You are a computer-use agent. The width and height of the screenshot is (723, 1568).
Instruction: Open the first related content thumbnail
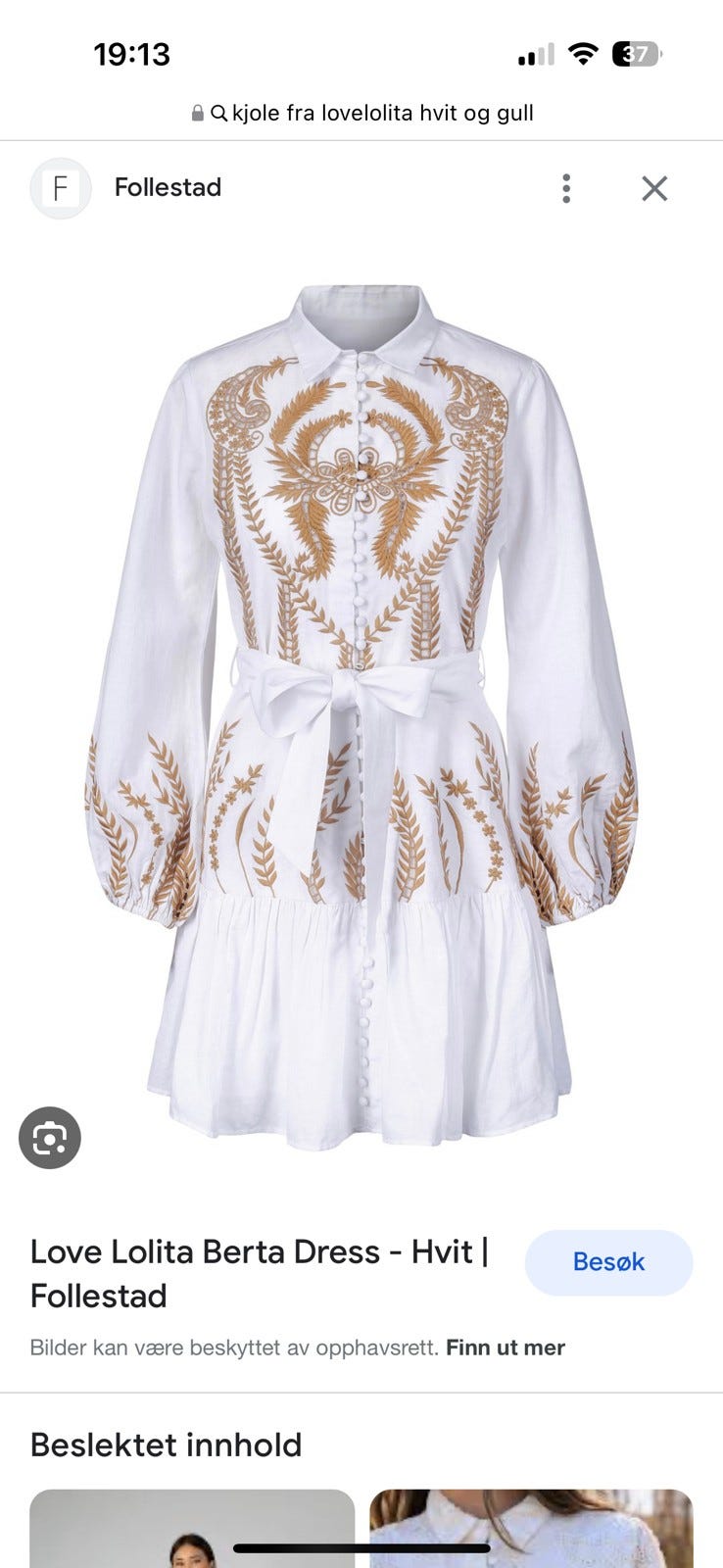click(x=192, y=1528)
